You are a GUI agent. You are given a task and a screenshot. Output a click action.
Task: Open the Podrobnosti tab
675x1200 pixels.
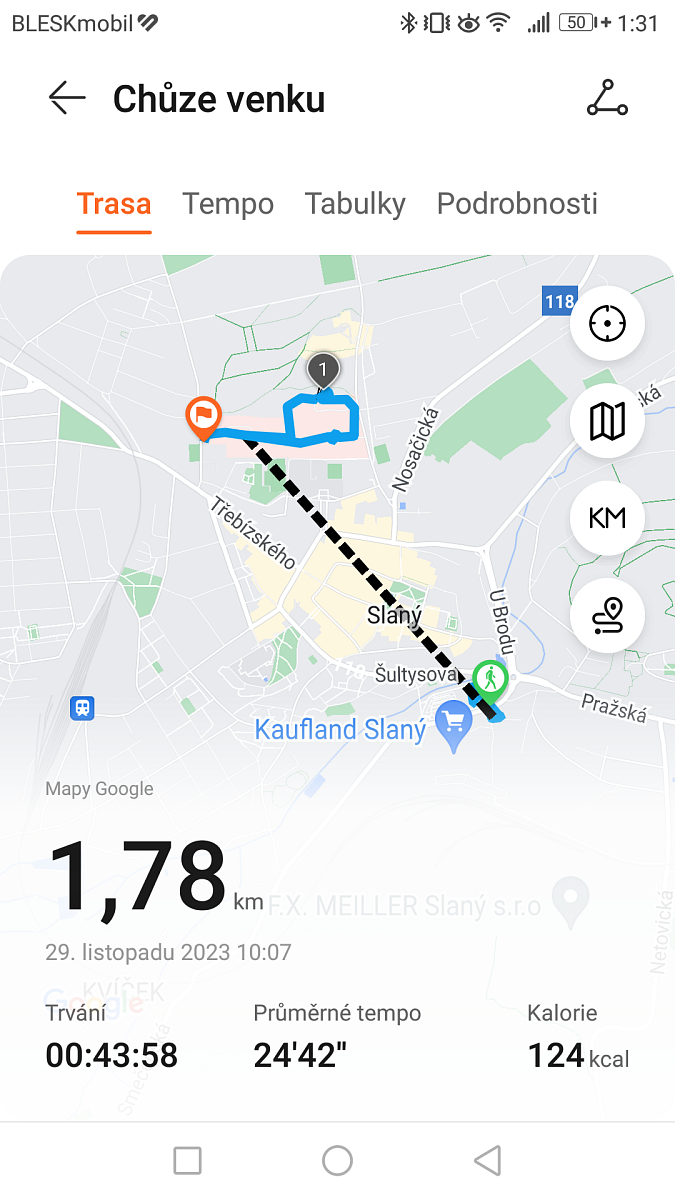[x=517, y=204]
